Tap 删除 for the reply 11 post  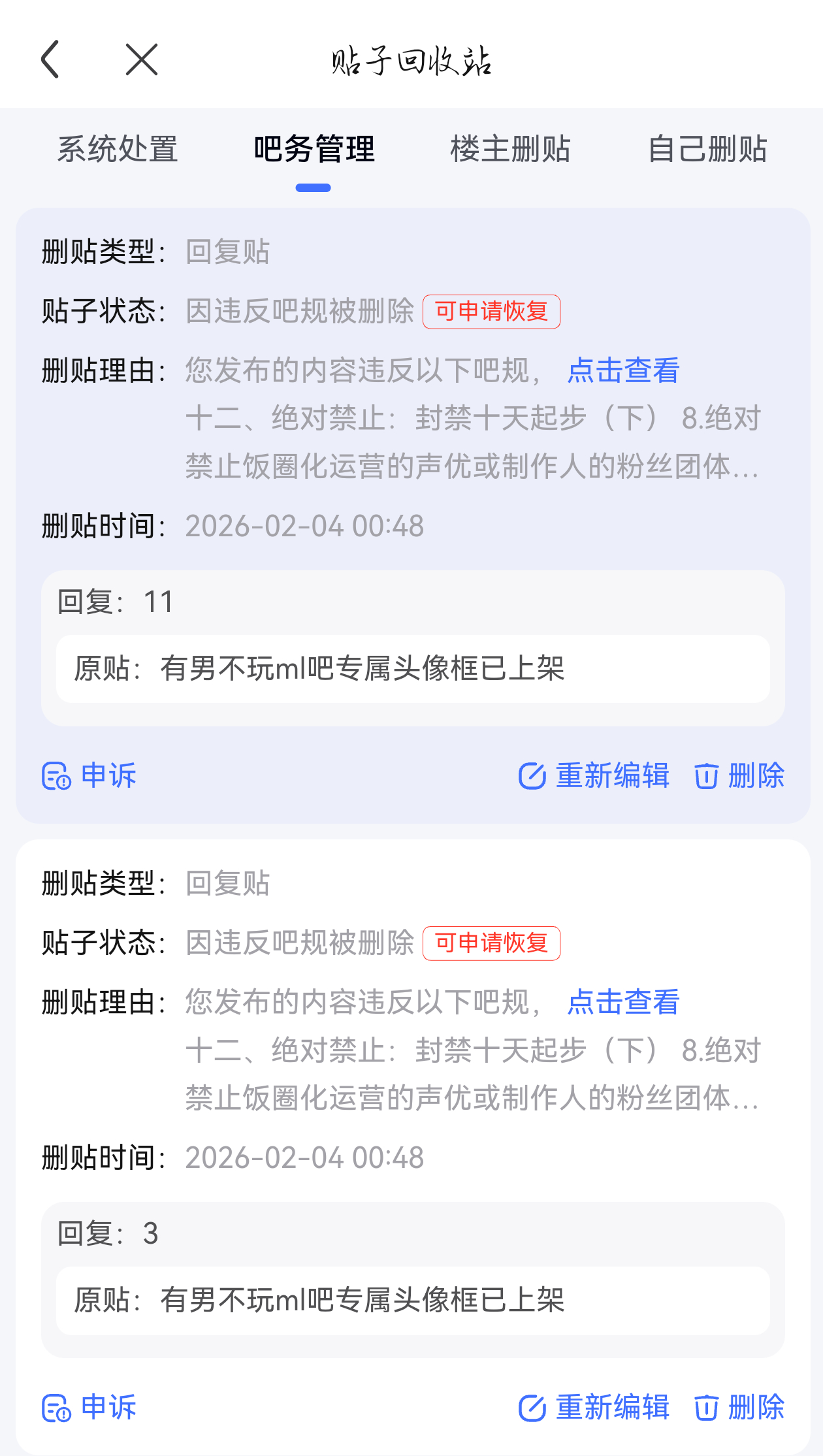tap(739, 775)
